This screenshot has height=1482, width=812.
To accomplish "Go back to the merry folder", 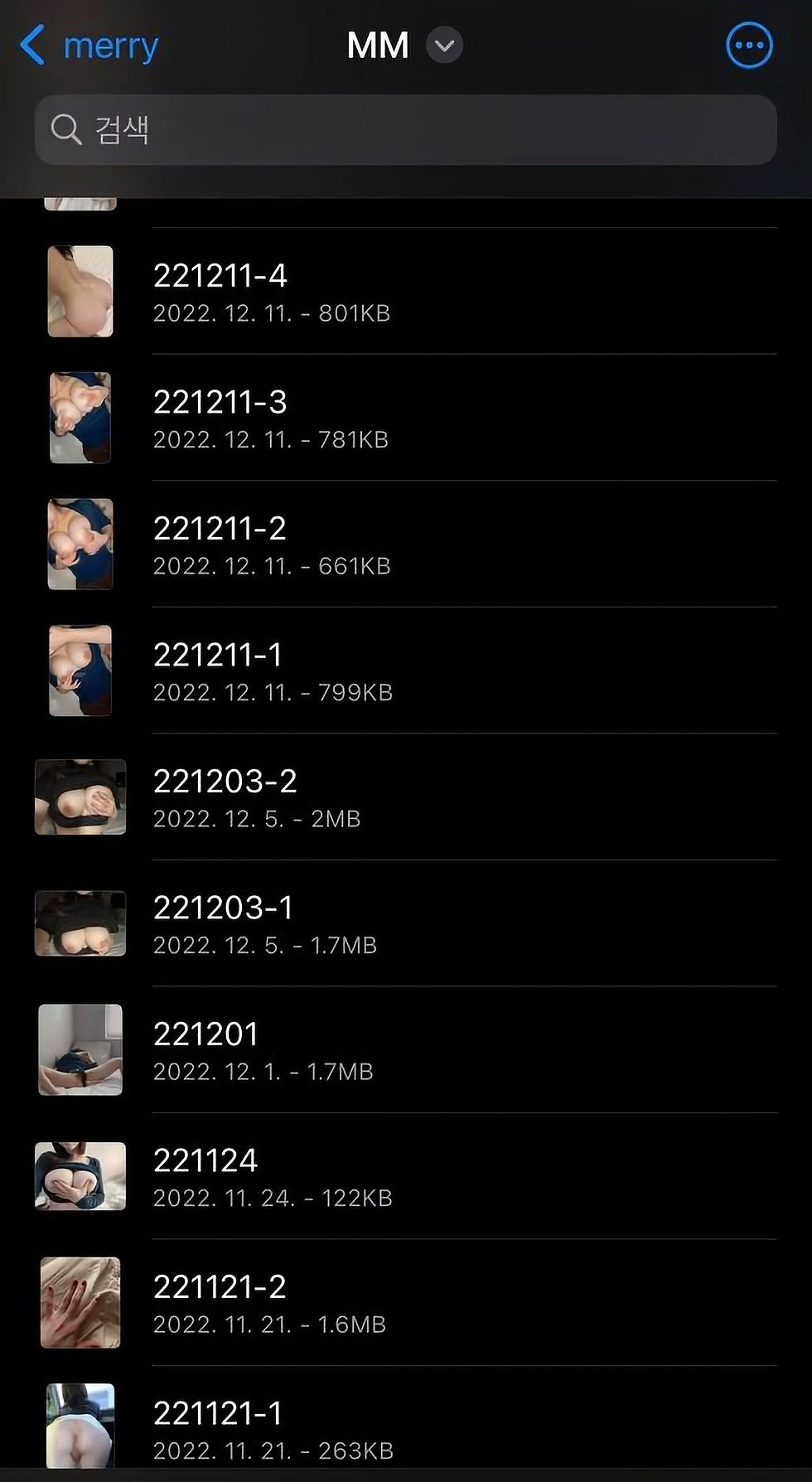I will click(x=89, y=46).
